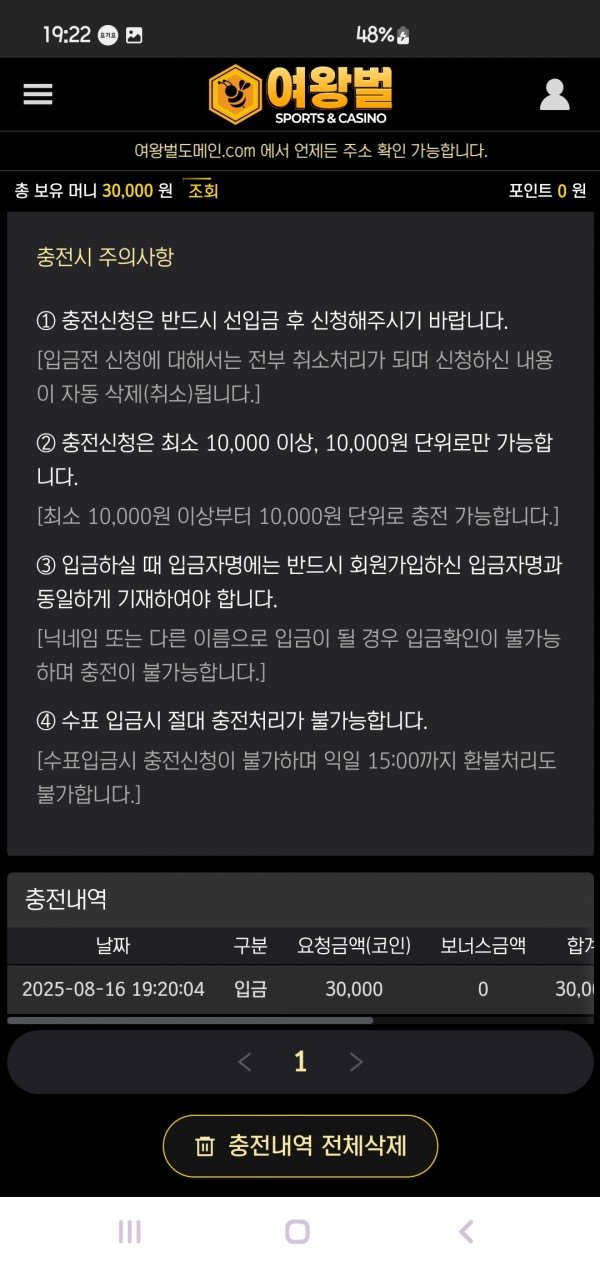
Task: Go to the next page arrow
Action: [356, 1062]
